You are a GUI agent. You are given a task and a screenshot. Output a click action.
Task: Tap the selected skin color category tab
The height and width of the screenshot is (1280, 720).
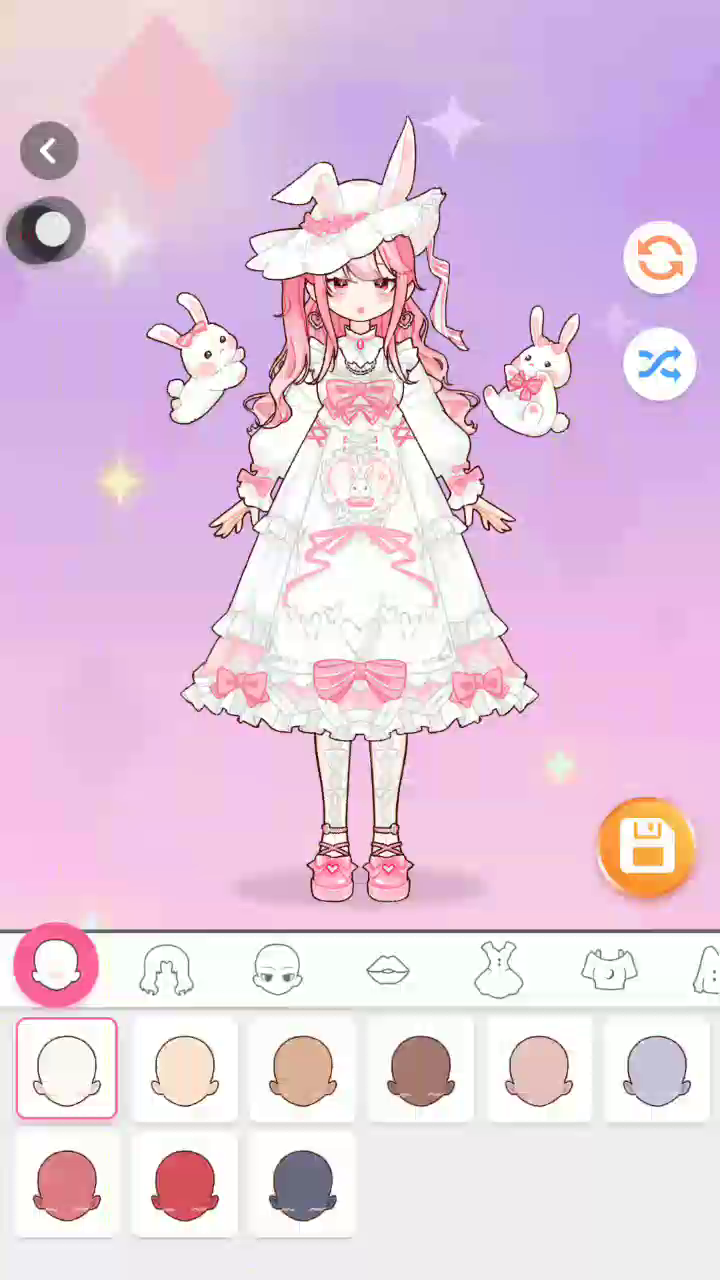(x=56, y=965)
